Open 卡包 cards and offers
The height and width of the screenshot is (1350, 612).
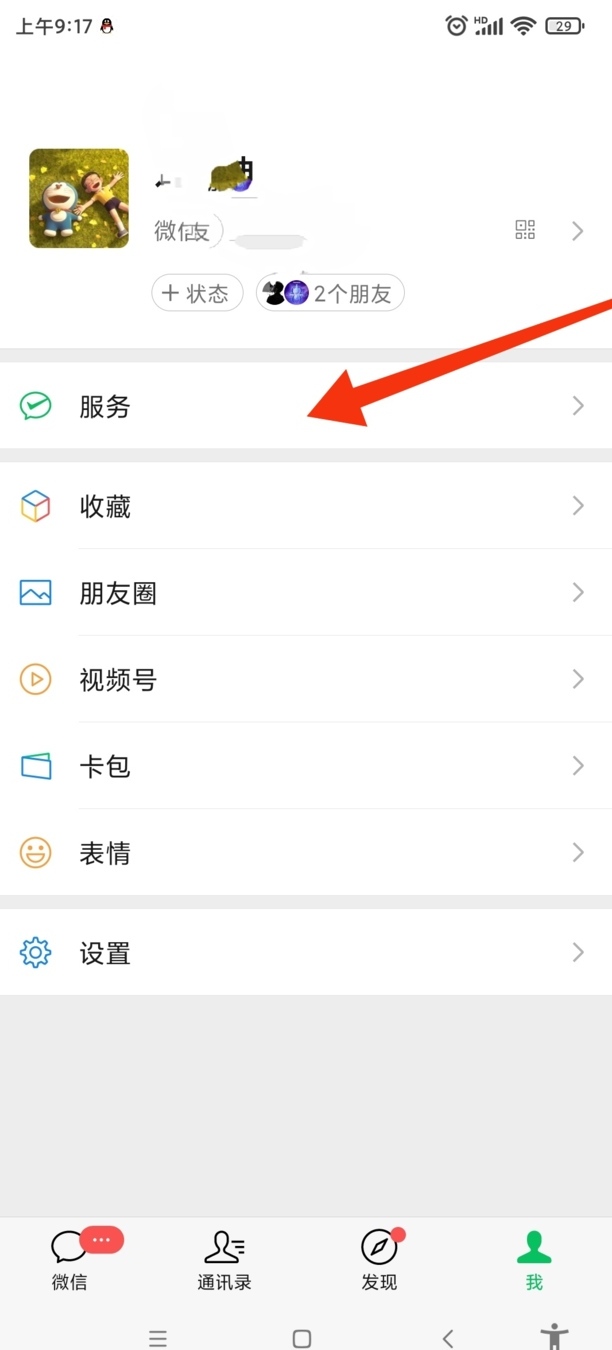pyautogui.click(x=306, y=766)
